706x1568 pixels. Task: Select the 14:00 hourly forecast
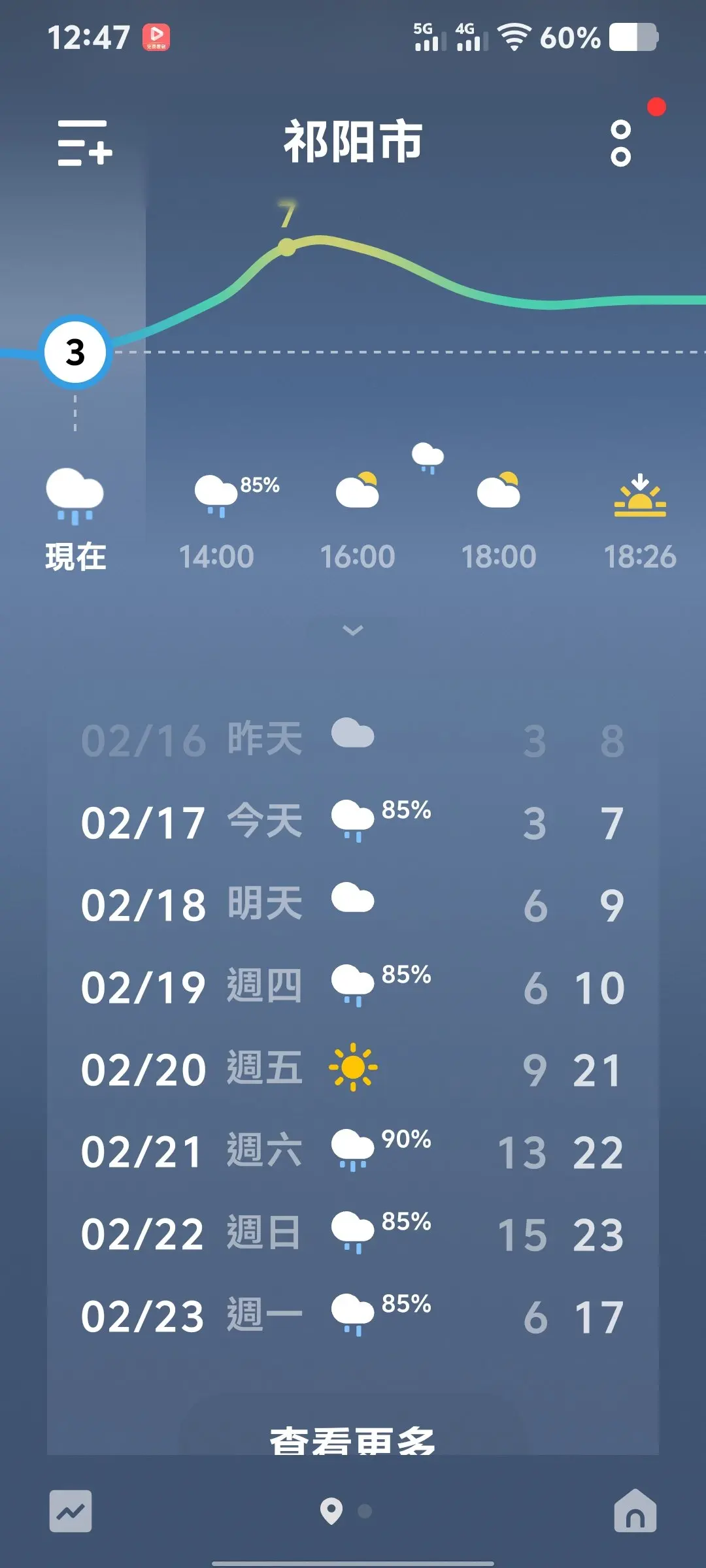point(216,523)
